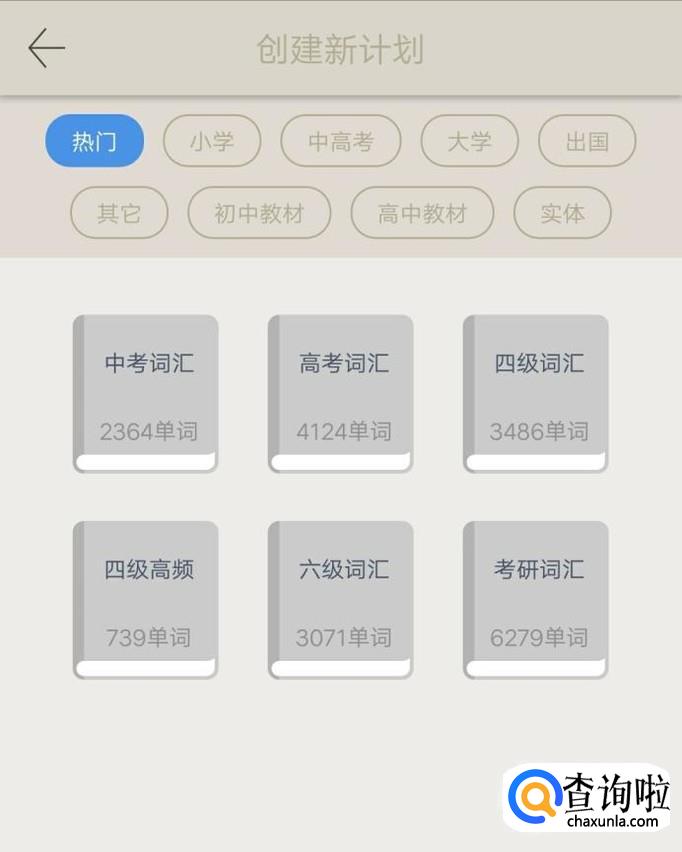Screen dimensions: 682x852
Task: Open the 中高考 category chip
Action: coord(341,141)
